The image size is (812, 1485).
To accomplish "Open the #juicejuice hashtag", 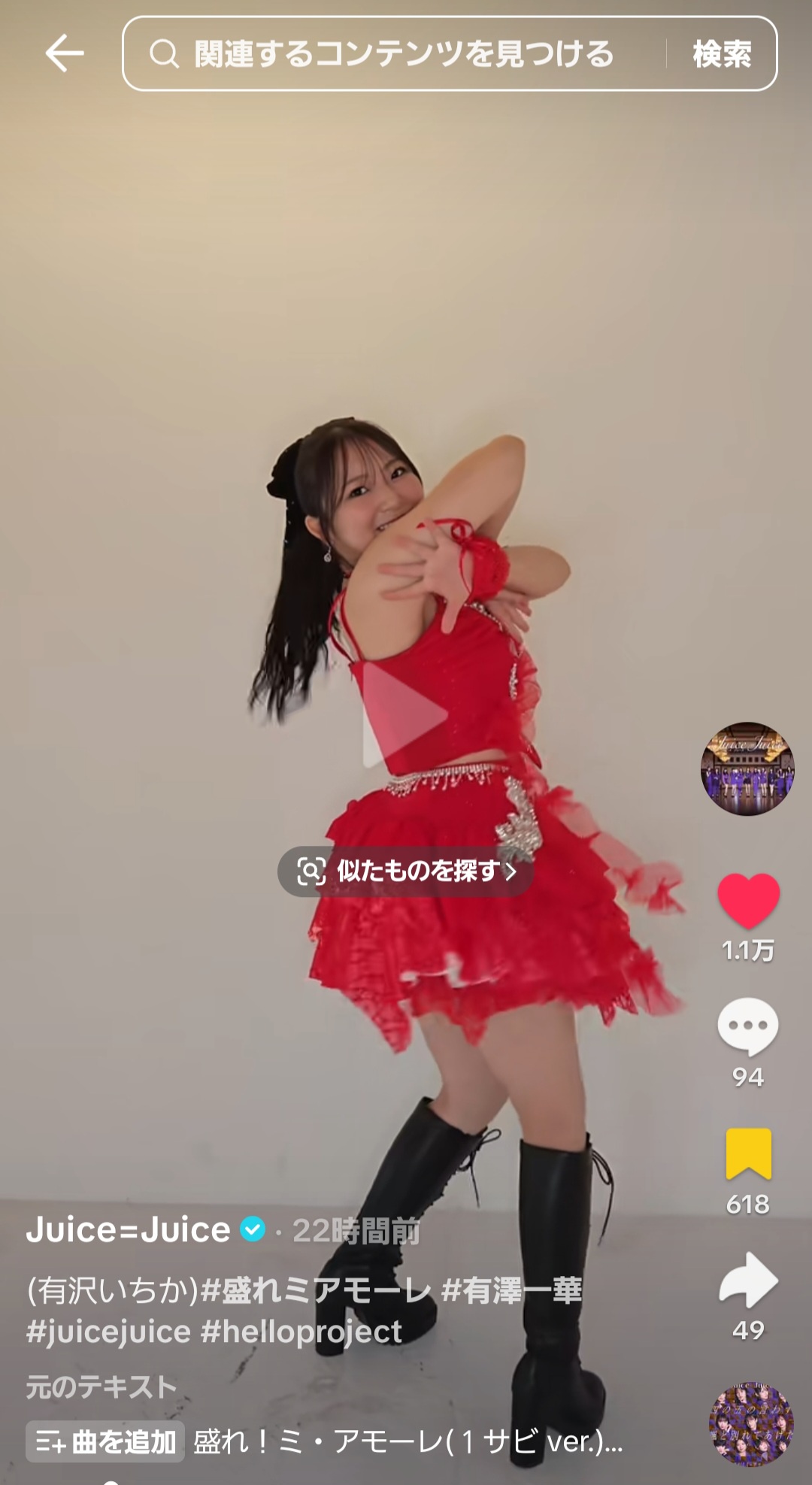I will point(108,1332).
